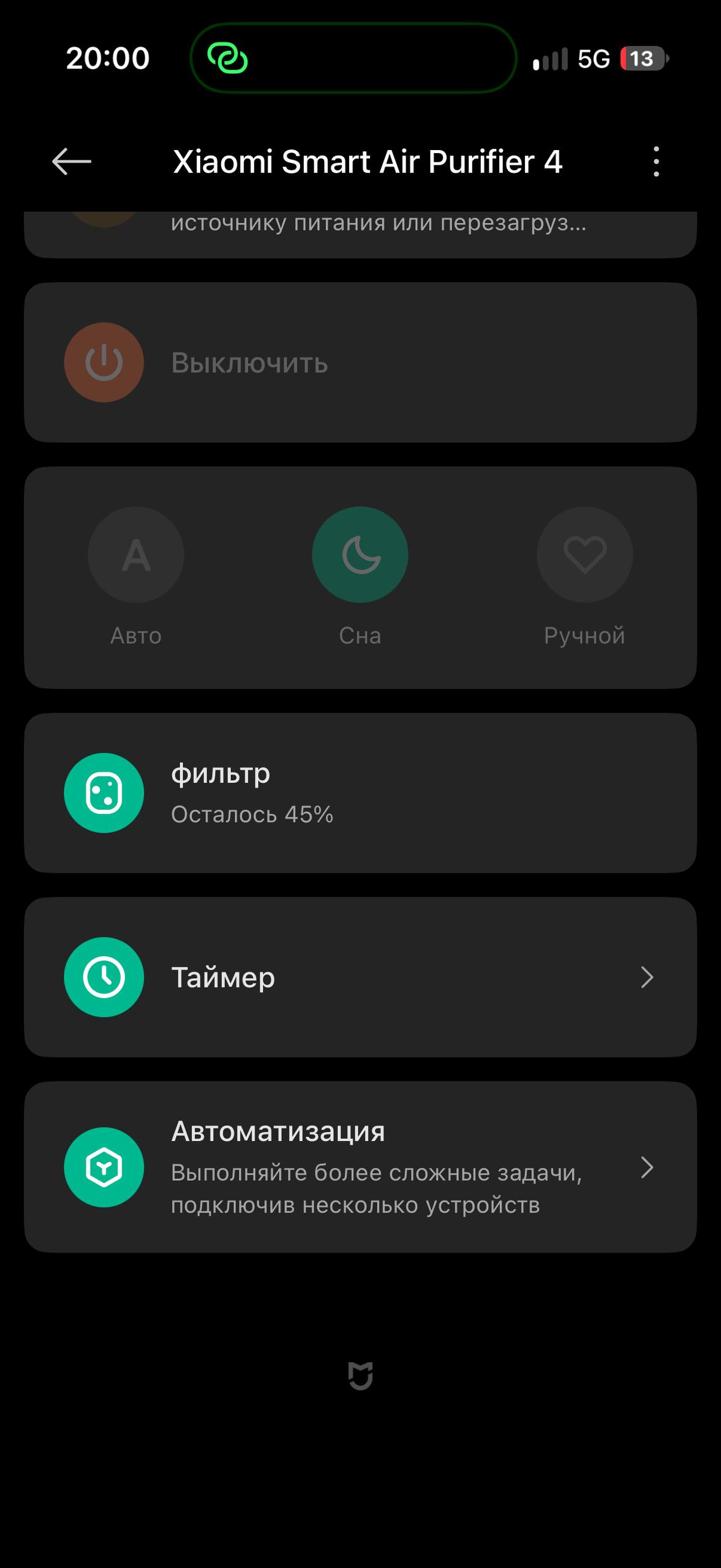This screenshot has height=1568, width=721.
Task: Choose the Ручной manual mode
Action: pyautogui.click(x=584, y=554)
